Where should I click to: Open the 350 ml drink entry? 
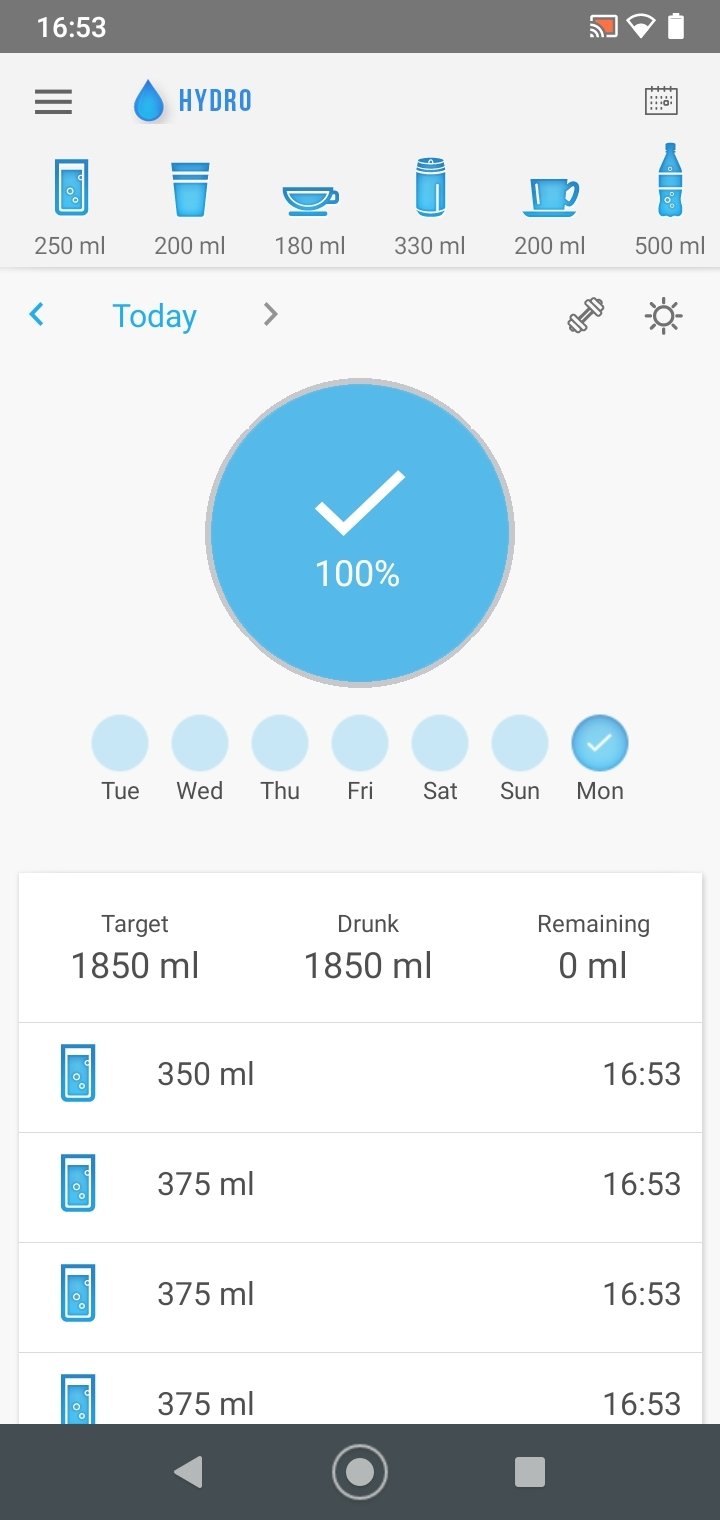(360, 1077)
